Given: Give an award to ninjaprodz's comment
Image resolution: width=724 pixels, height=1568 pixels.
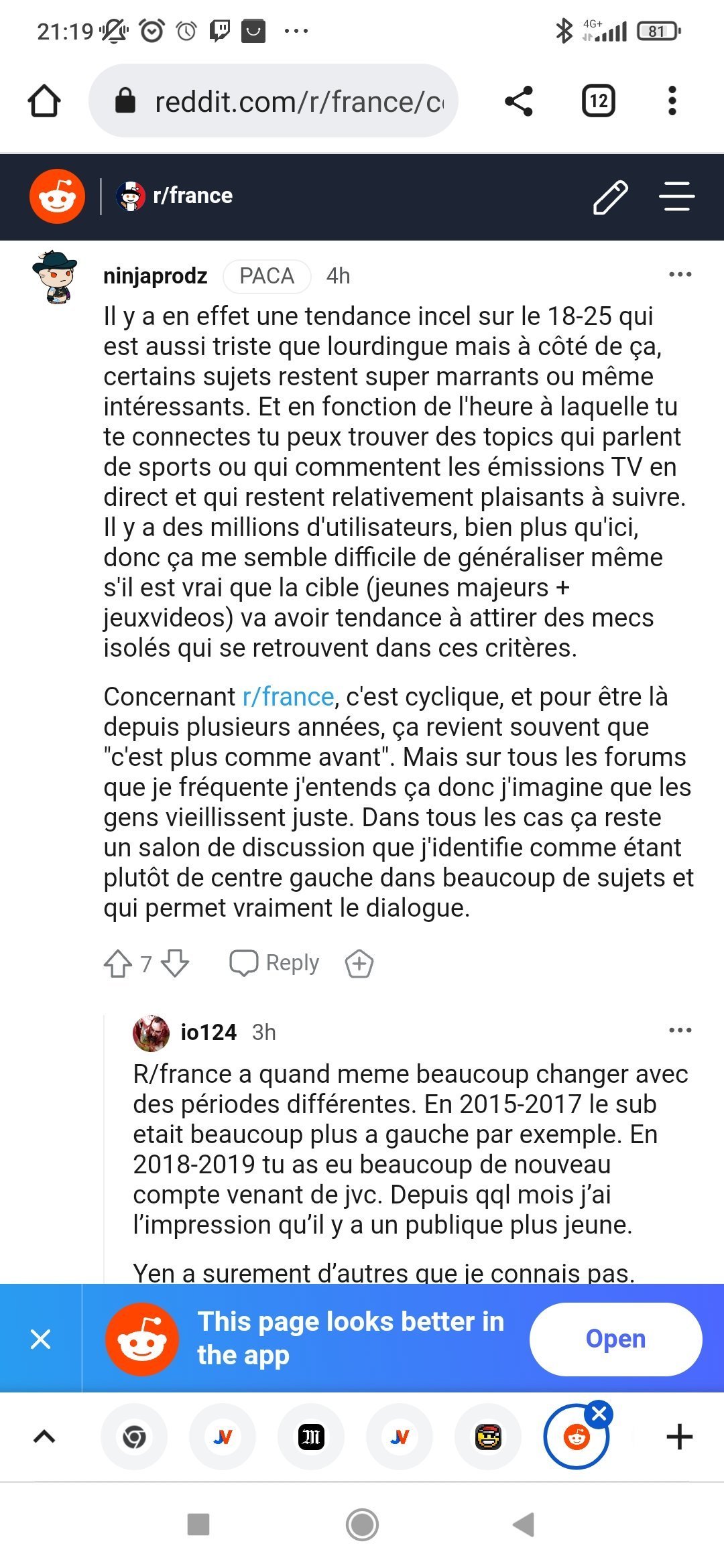Looking at the screenshot, I should tap(359, 964).
